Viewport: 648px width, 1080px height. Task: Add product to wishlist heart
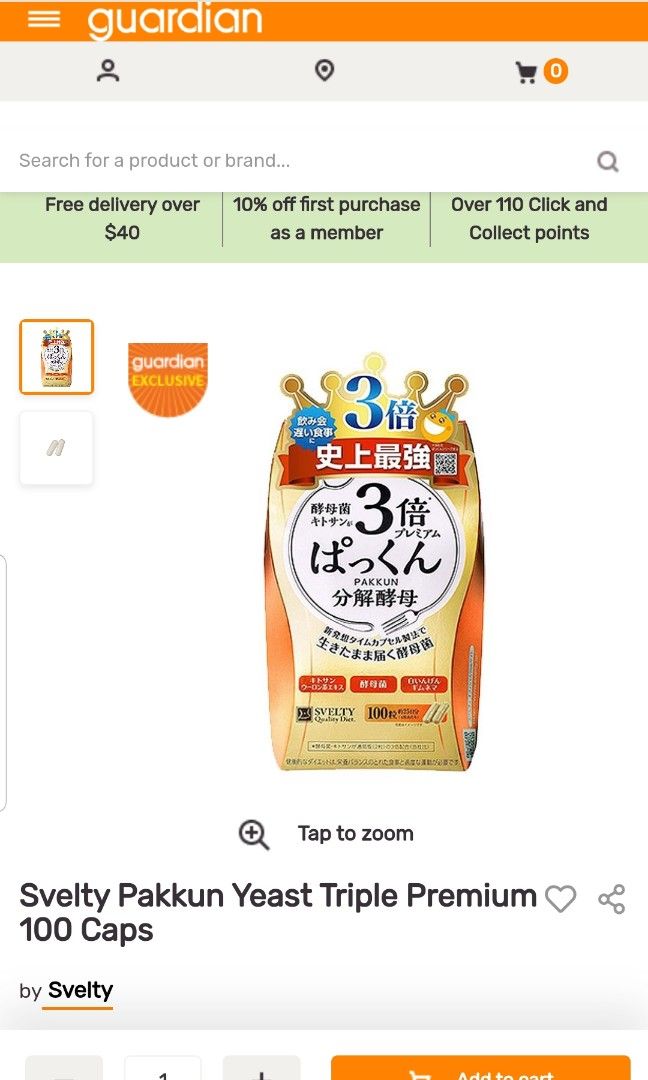click(x=560, y=899)
